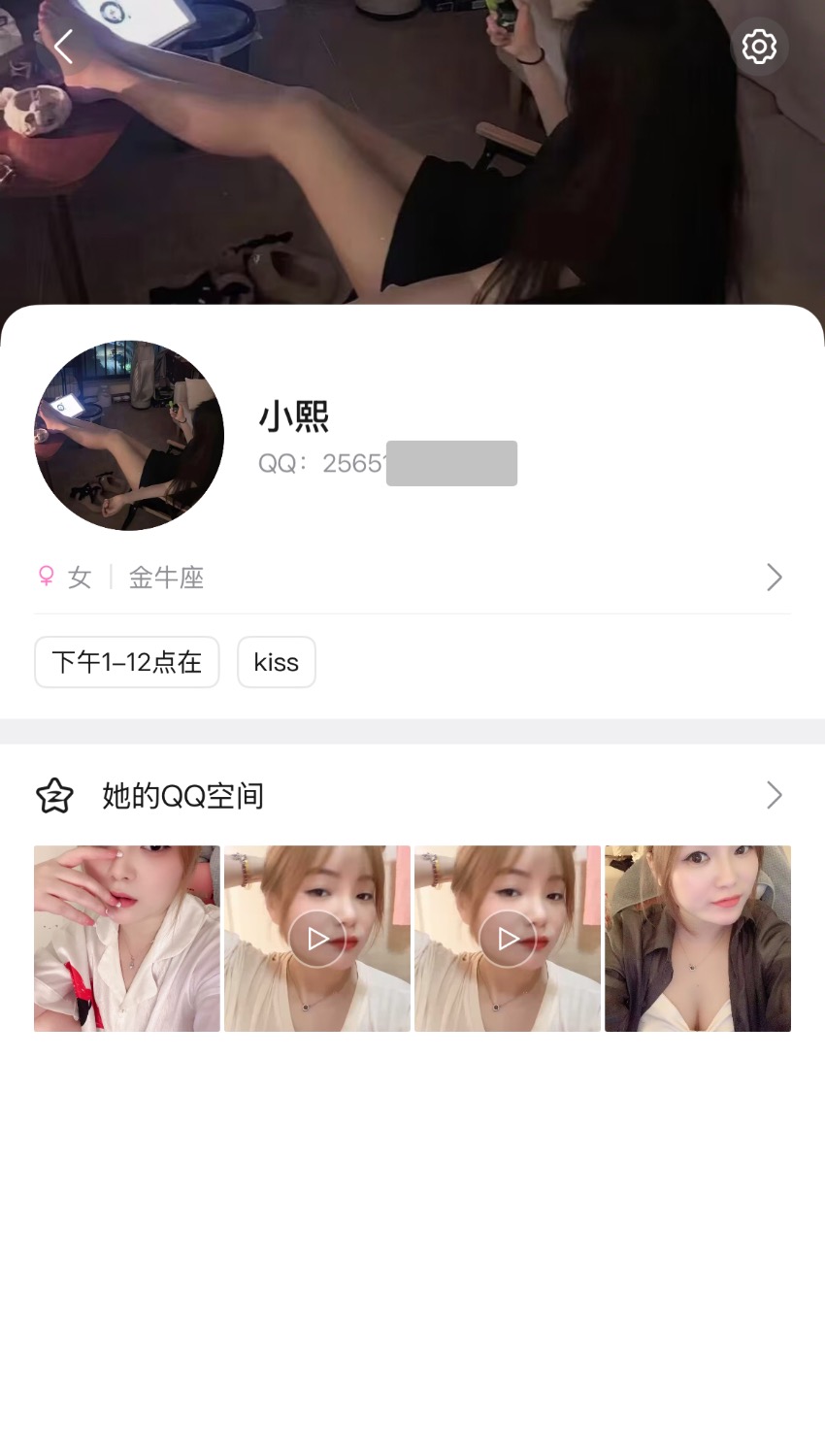825x1456 pixels.
Task: Tap the play overlay on the third video
Action: point(507,938)
